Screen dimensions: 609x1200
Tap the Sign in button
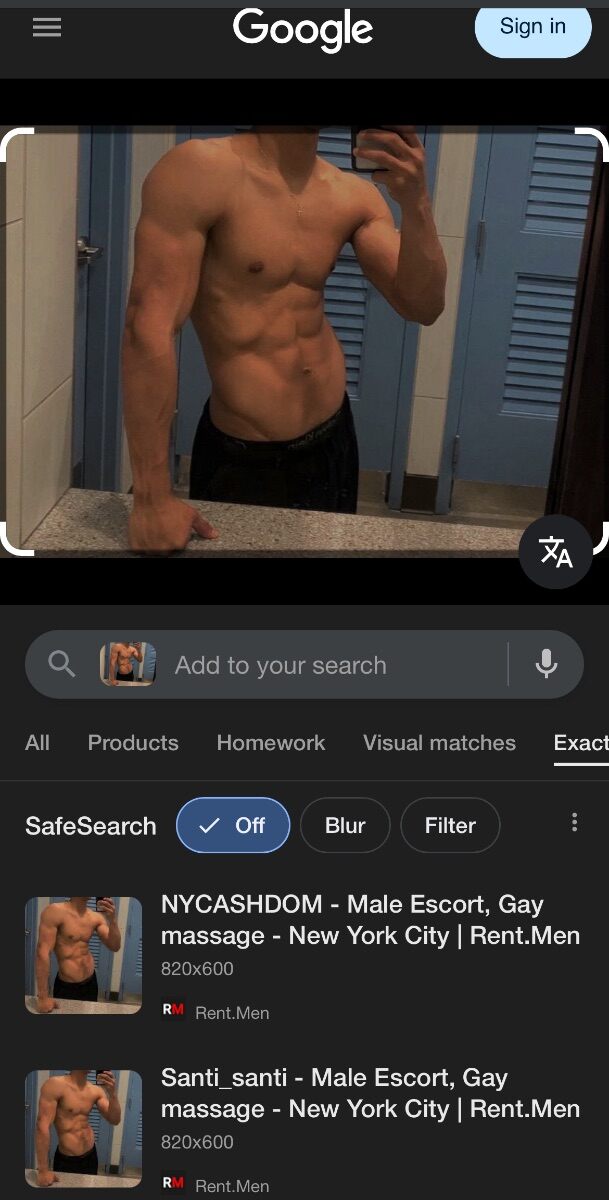(533, 27)
